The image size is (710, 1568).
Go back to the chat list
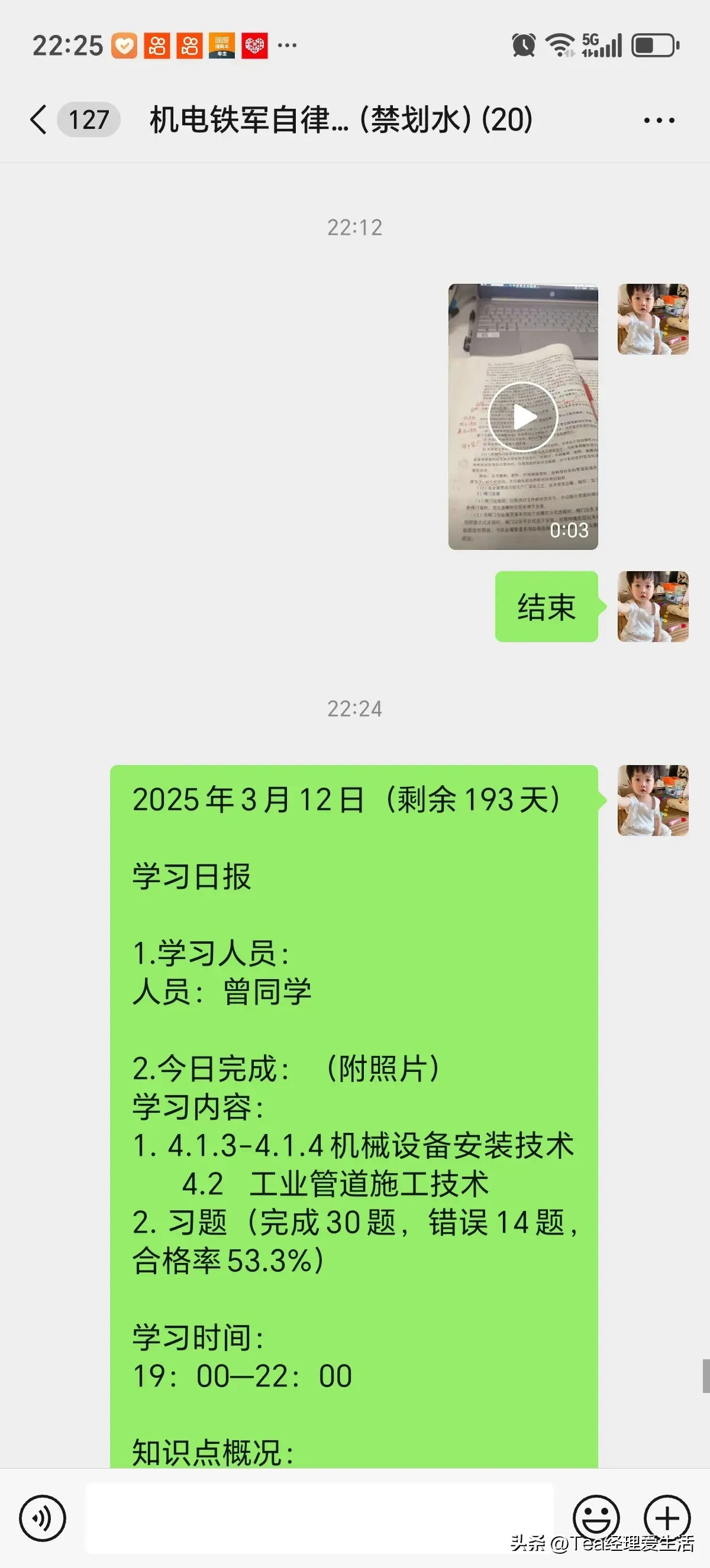click(39, 119)
